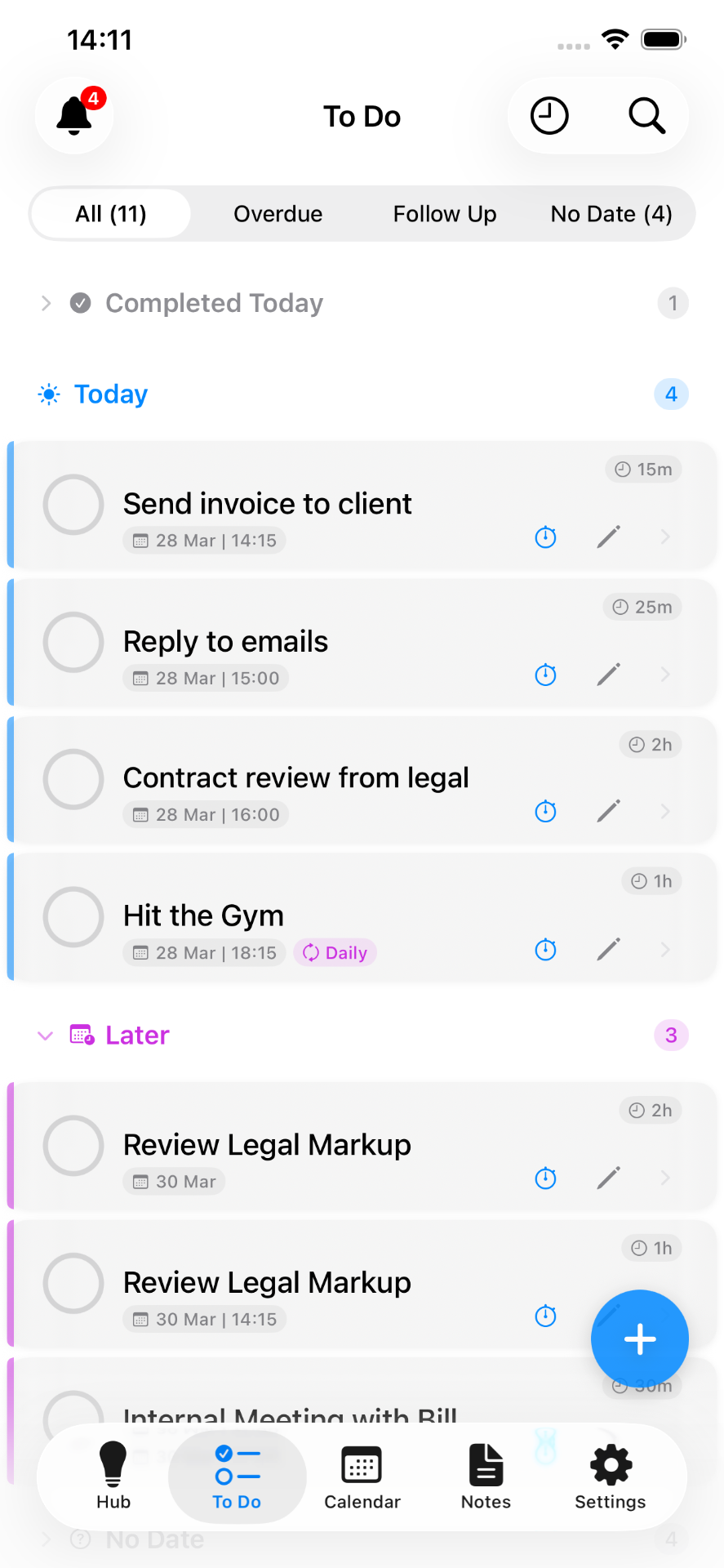Edit the Reply to emails task
Image resolution: width=724 pixels, height=1568 pixels.
point(609,675)
